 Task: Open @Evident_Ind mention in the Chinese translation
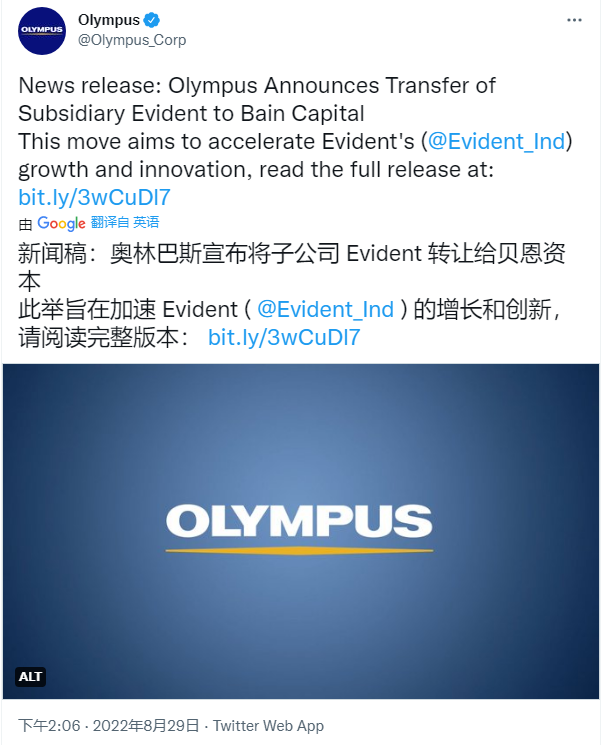pyautogui.click(x=325, y=309)
